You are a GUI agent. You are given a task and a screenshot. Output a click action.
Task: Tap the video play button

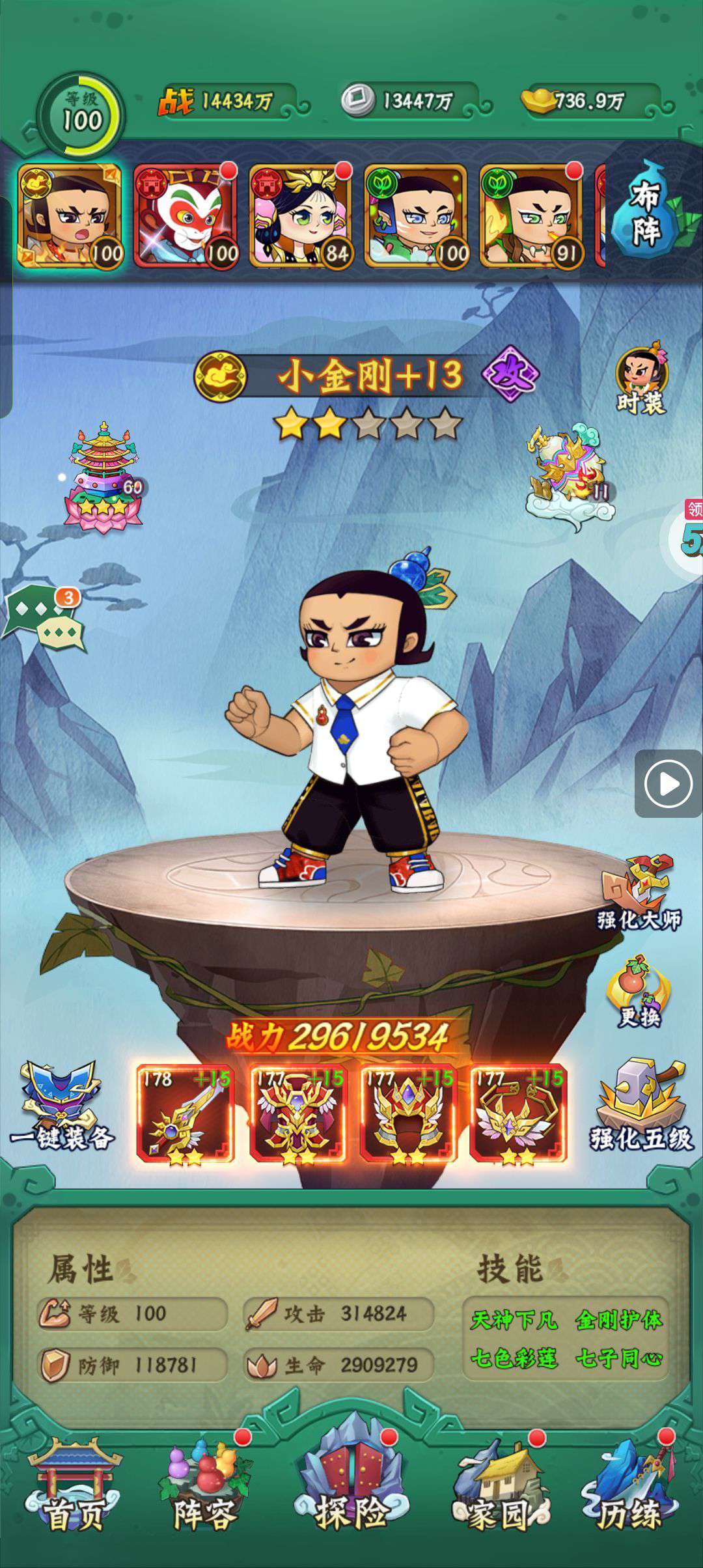tap(668, 783)
